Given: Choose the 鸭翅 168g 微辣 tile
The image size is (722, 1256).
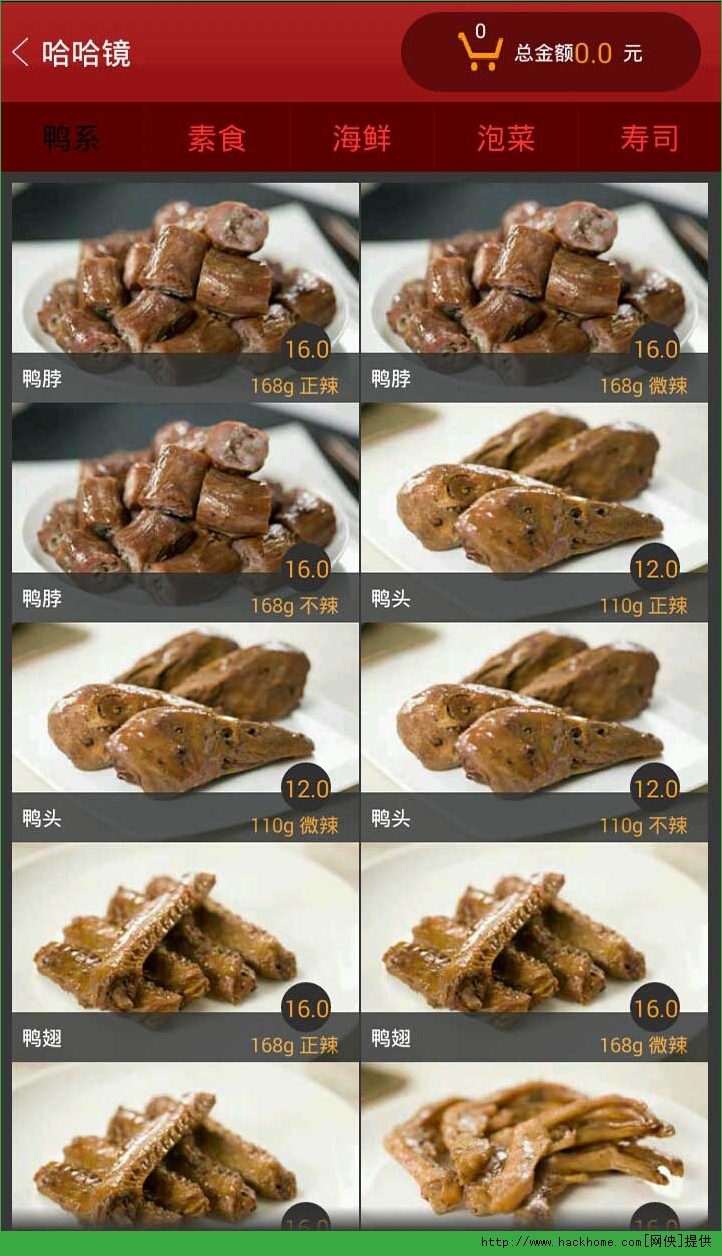Looking at the screenshot, I should pos(534,952).
